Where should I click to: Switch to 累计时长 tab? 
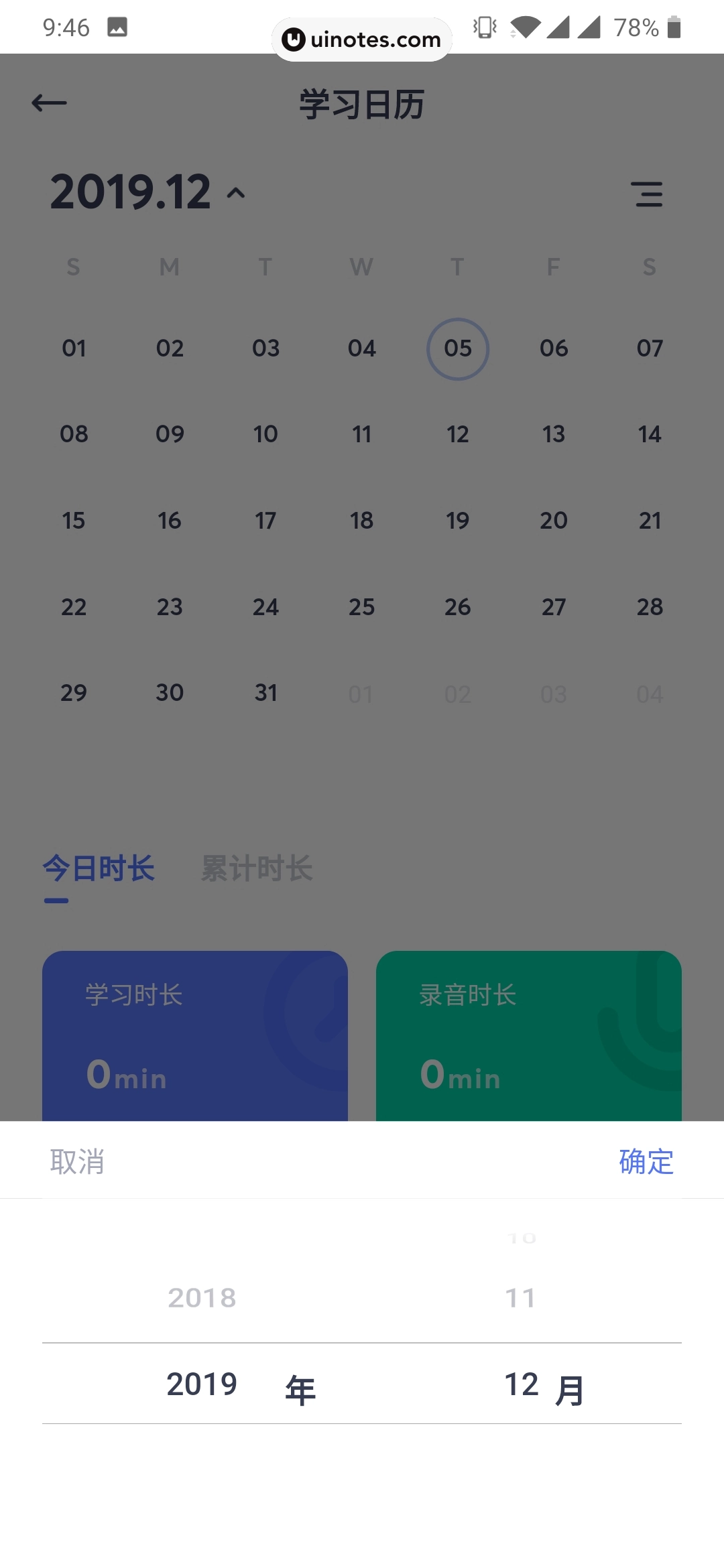tap(257, 868)
